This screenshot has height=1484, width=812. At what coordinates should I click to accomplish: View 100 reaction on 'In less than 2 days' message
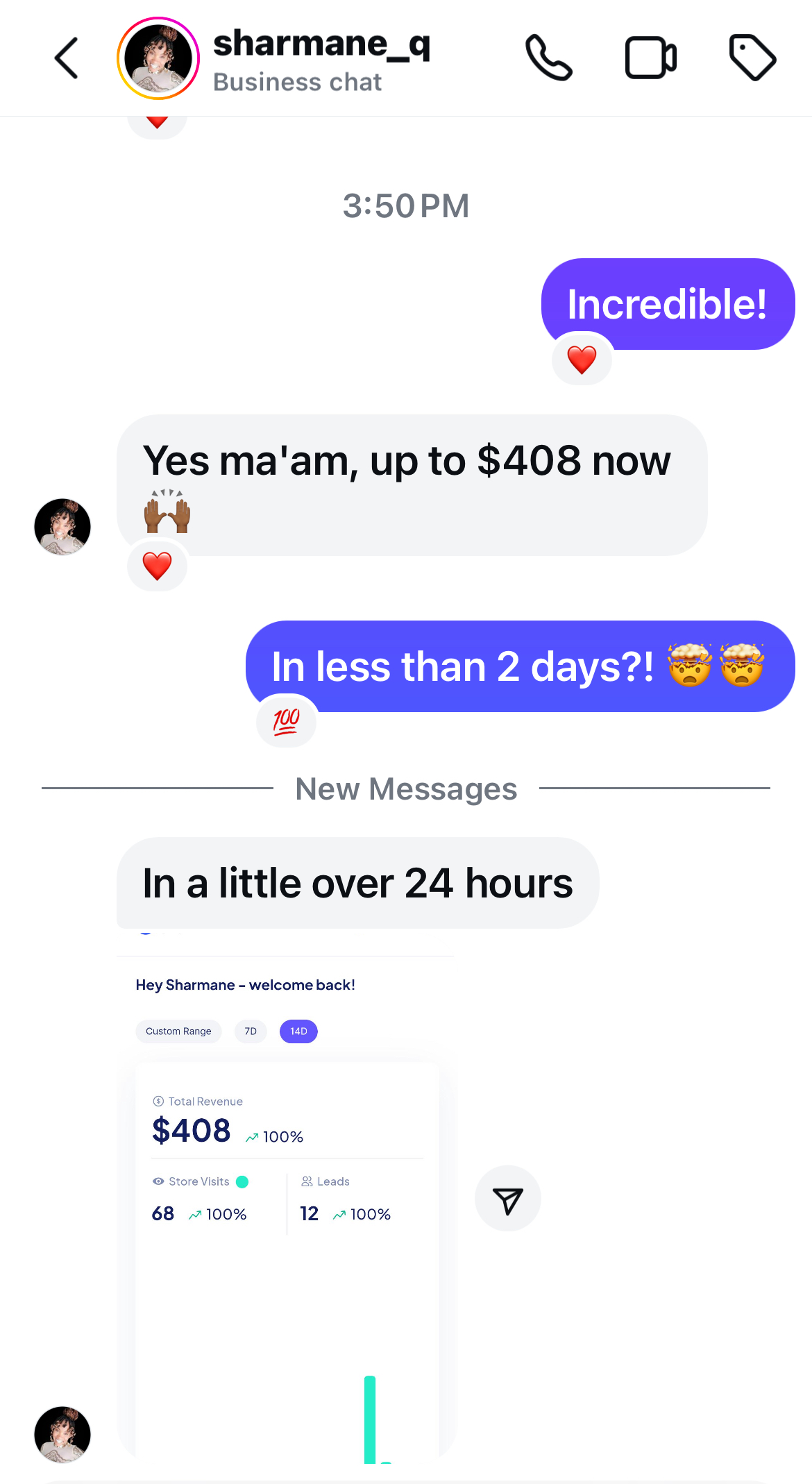coord(286,722)
